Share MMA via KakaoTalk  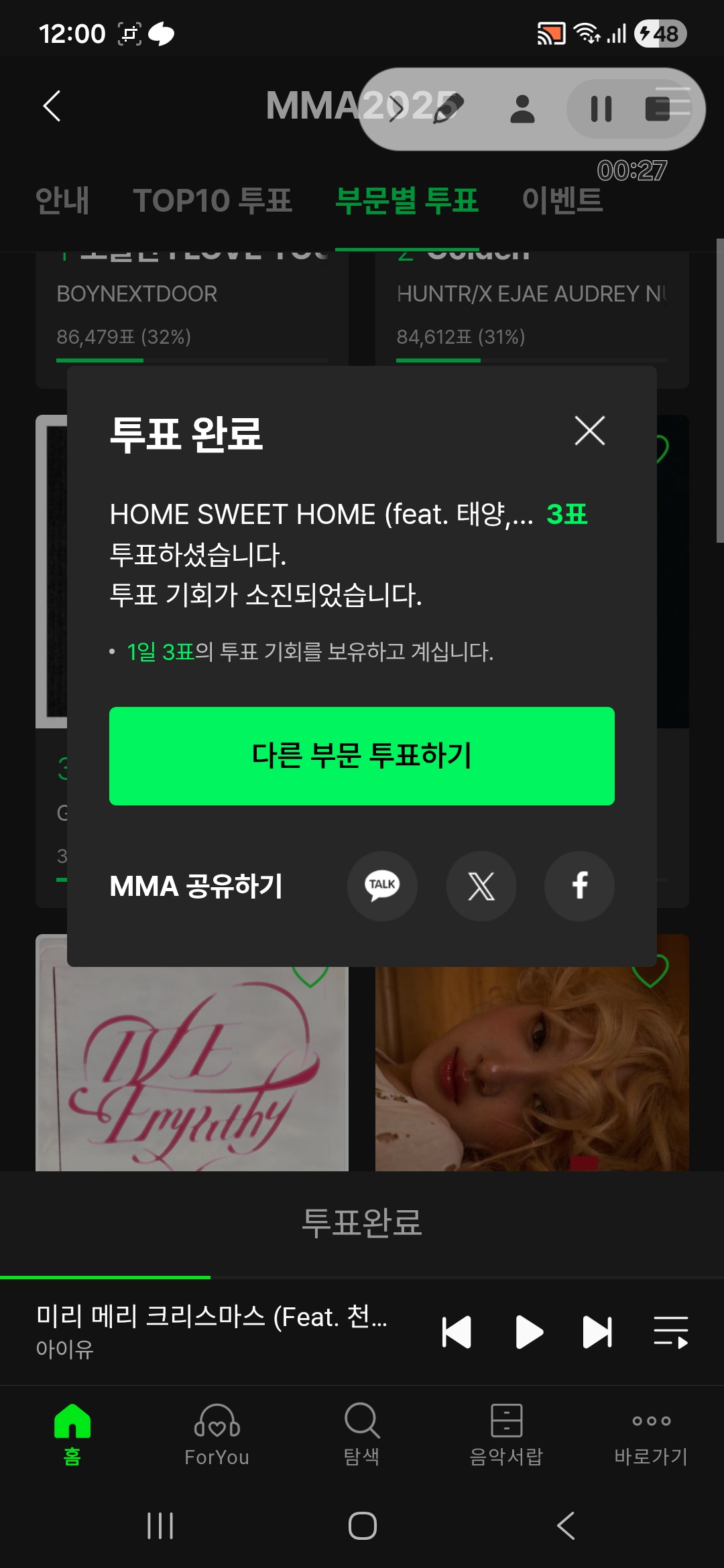(382, 886)
